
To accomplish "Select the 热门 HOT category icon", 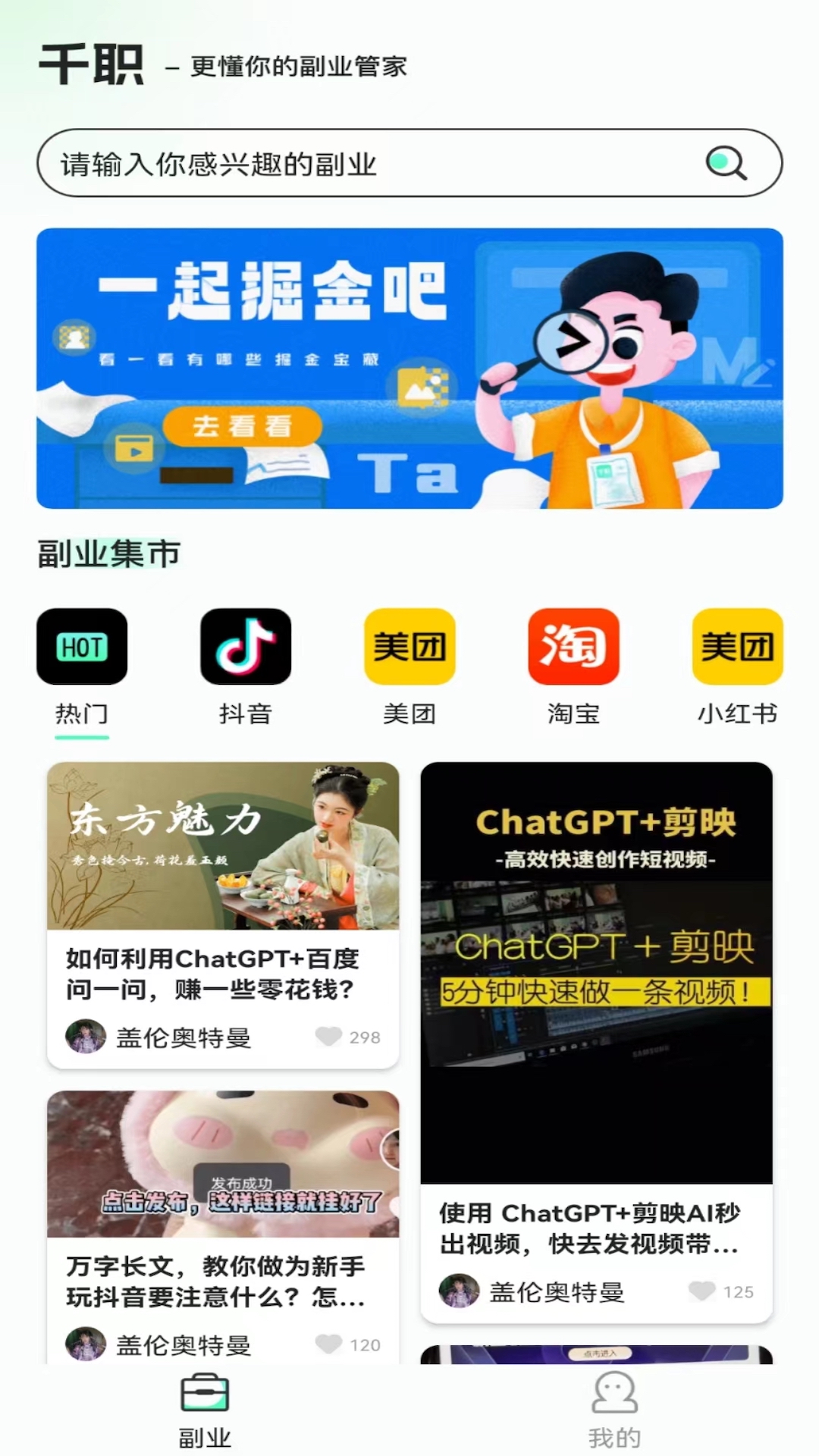I will (82, 648).
